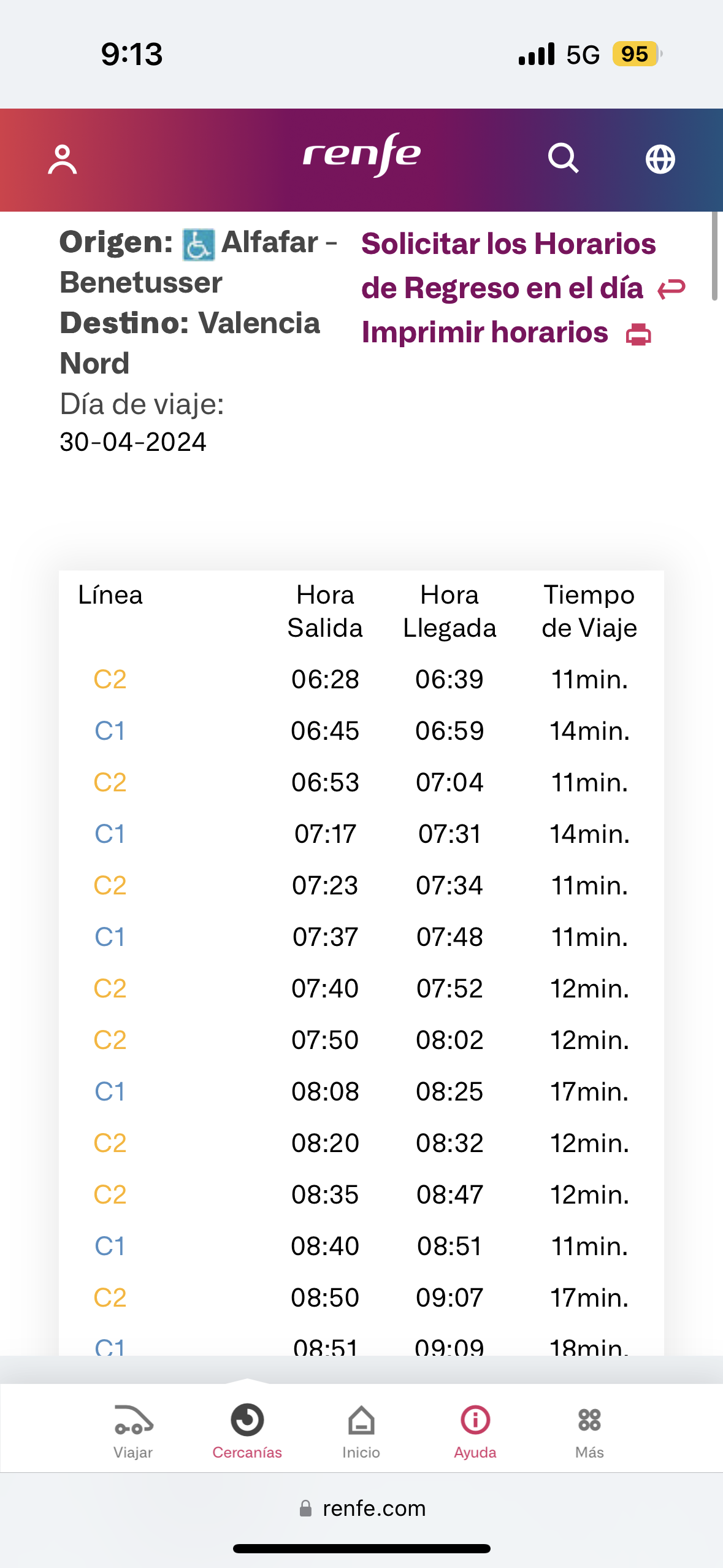
Task: Open the user account icon
Action: pos(63,159)
